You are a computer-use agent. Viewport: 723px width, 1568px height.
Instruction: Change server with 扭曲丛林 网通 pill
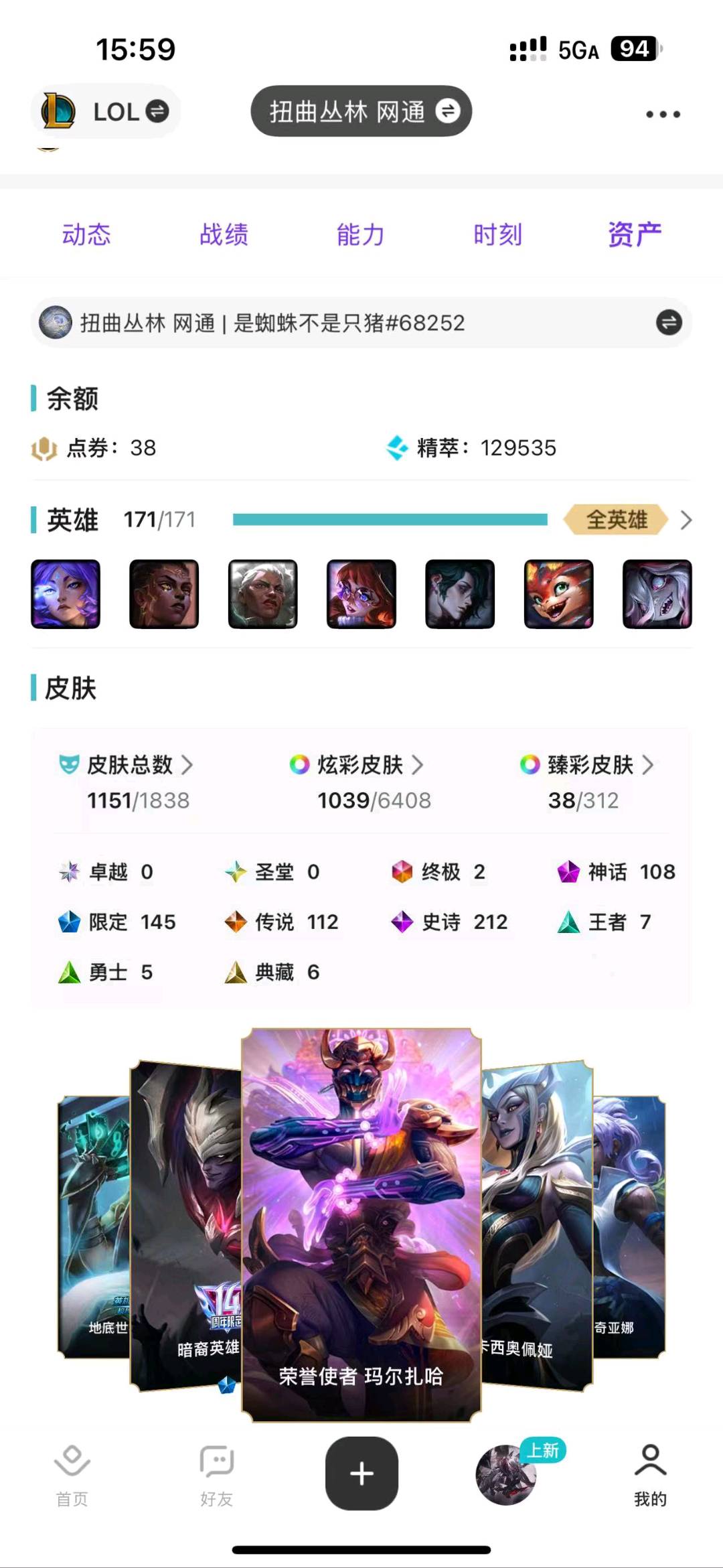[x=361, y=111]
